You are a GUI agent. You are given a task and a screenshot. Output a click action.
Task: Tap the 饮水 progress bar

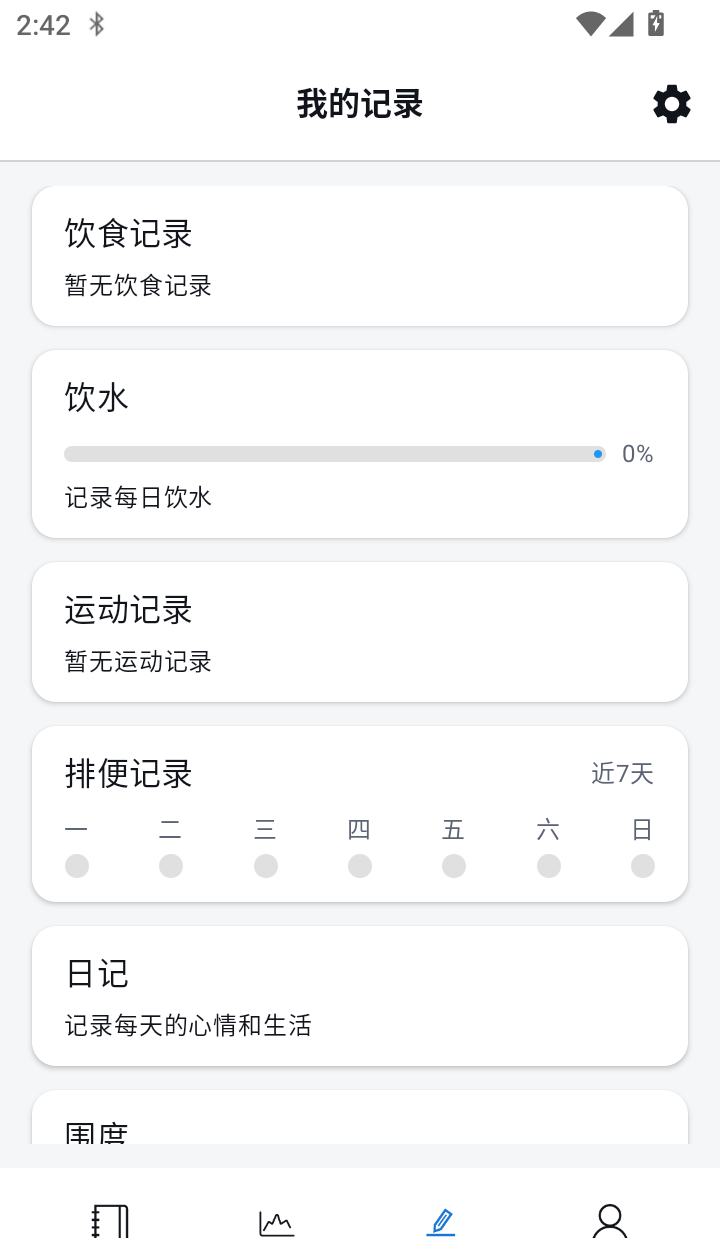pos(330,453)
